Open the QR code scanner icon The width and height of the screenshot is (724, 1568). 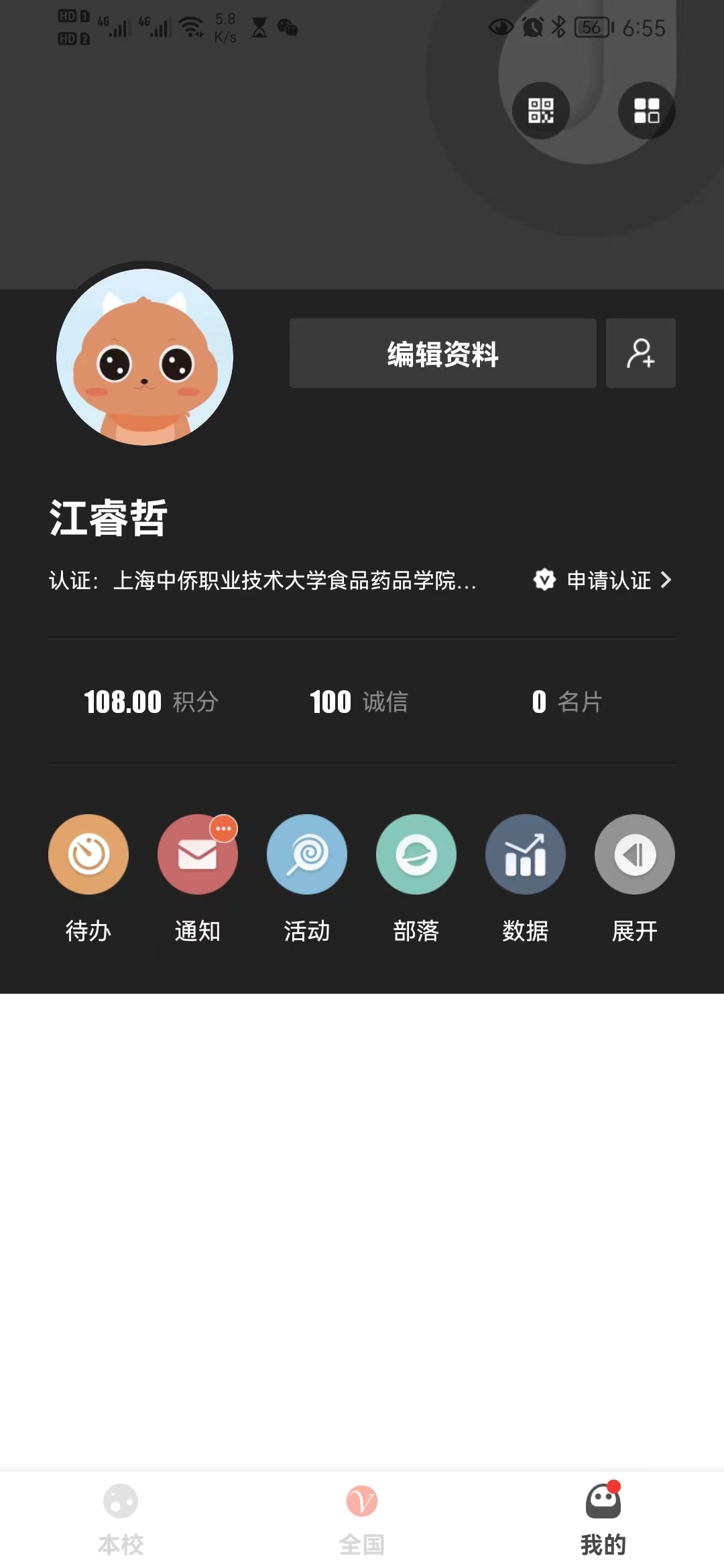pos(540,111)
